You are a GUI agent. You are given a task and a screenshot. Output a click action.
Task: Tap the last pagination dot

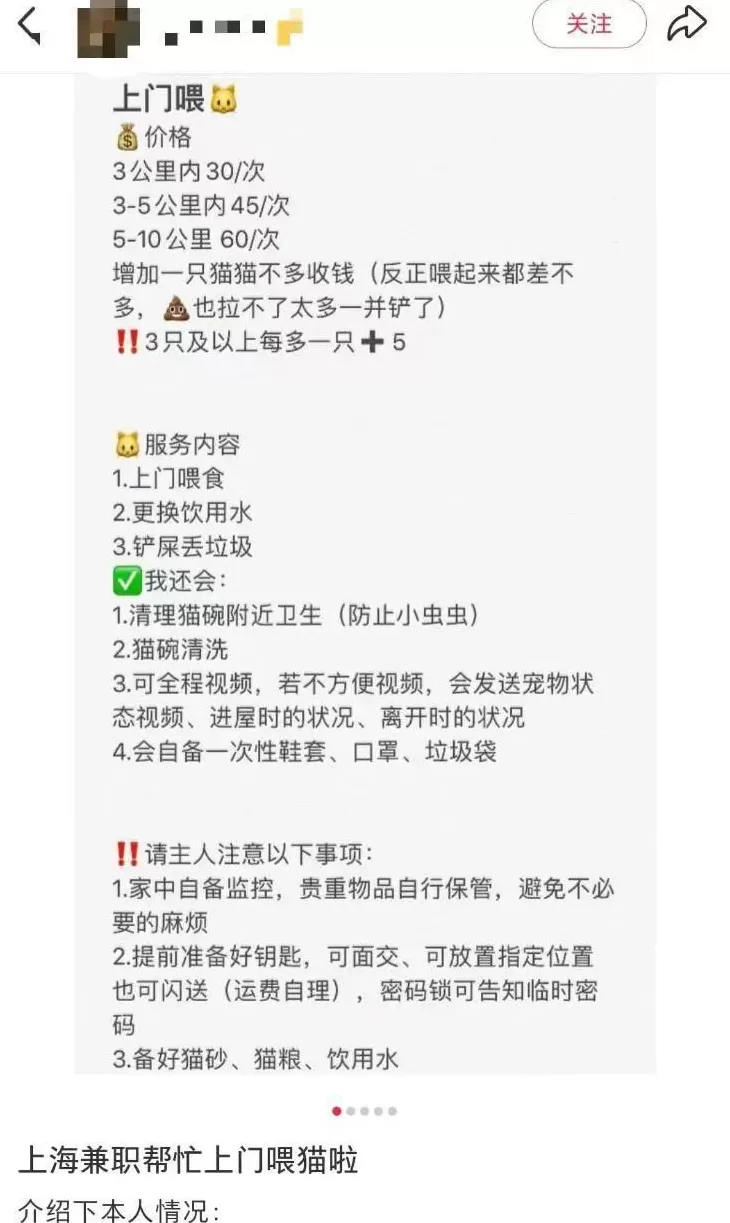[x=394, y=1110]
